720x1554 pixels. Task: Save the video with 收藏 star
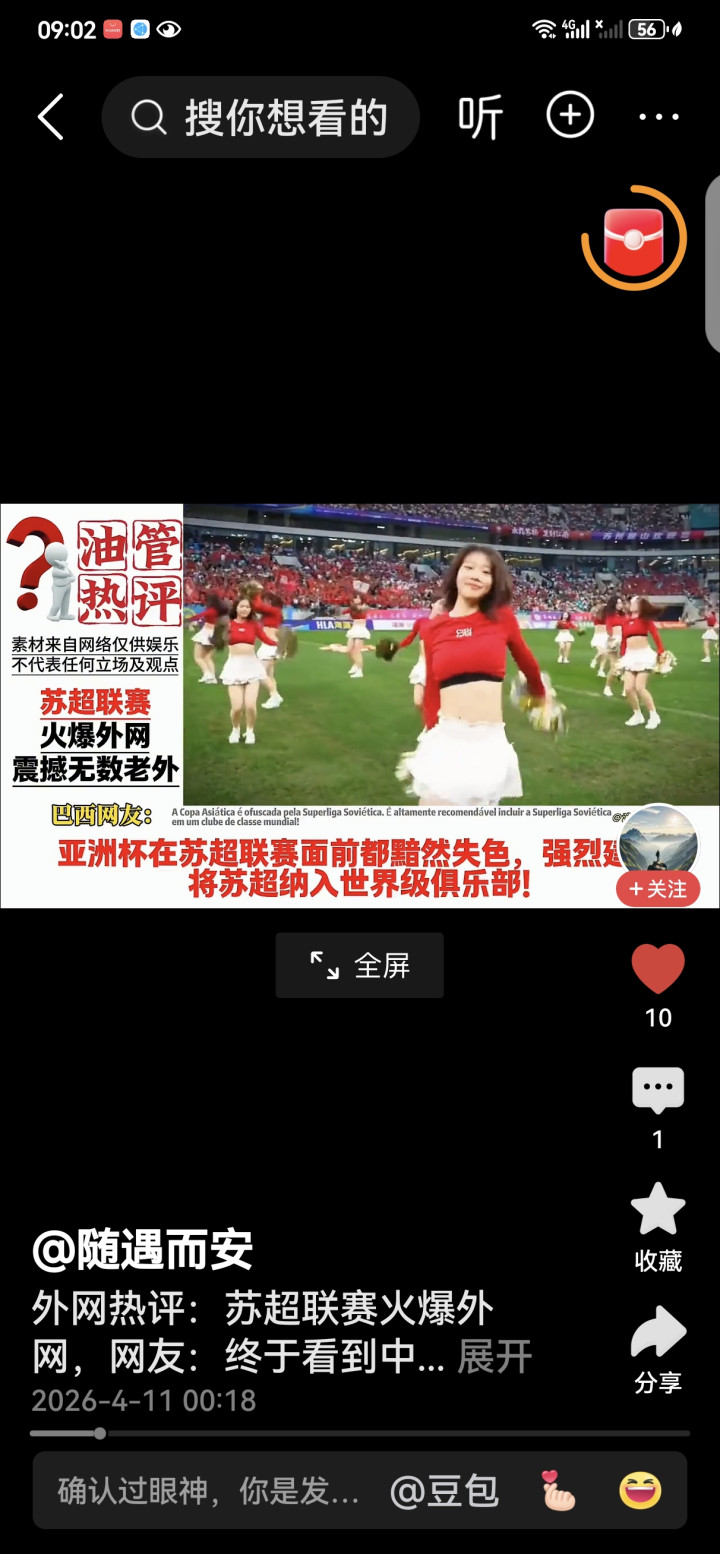658,1210
